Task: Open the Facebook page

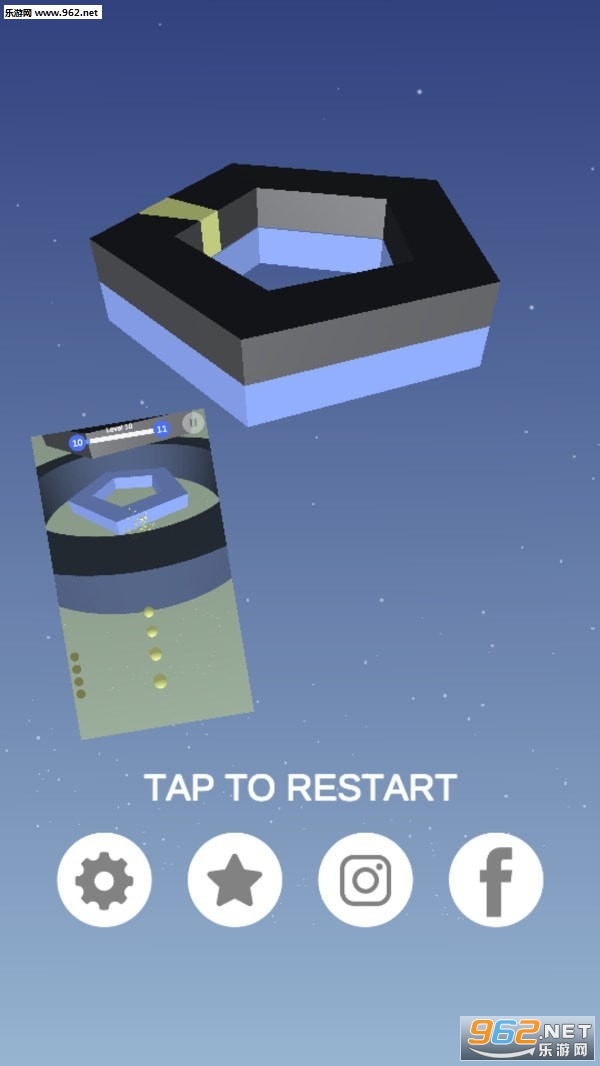Action: pyautogui.click(x=496, y=880)
